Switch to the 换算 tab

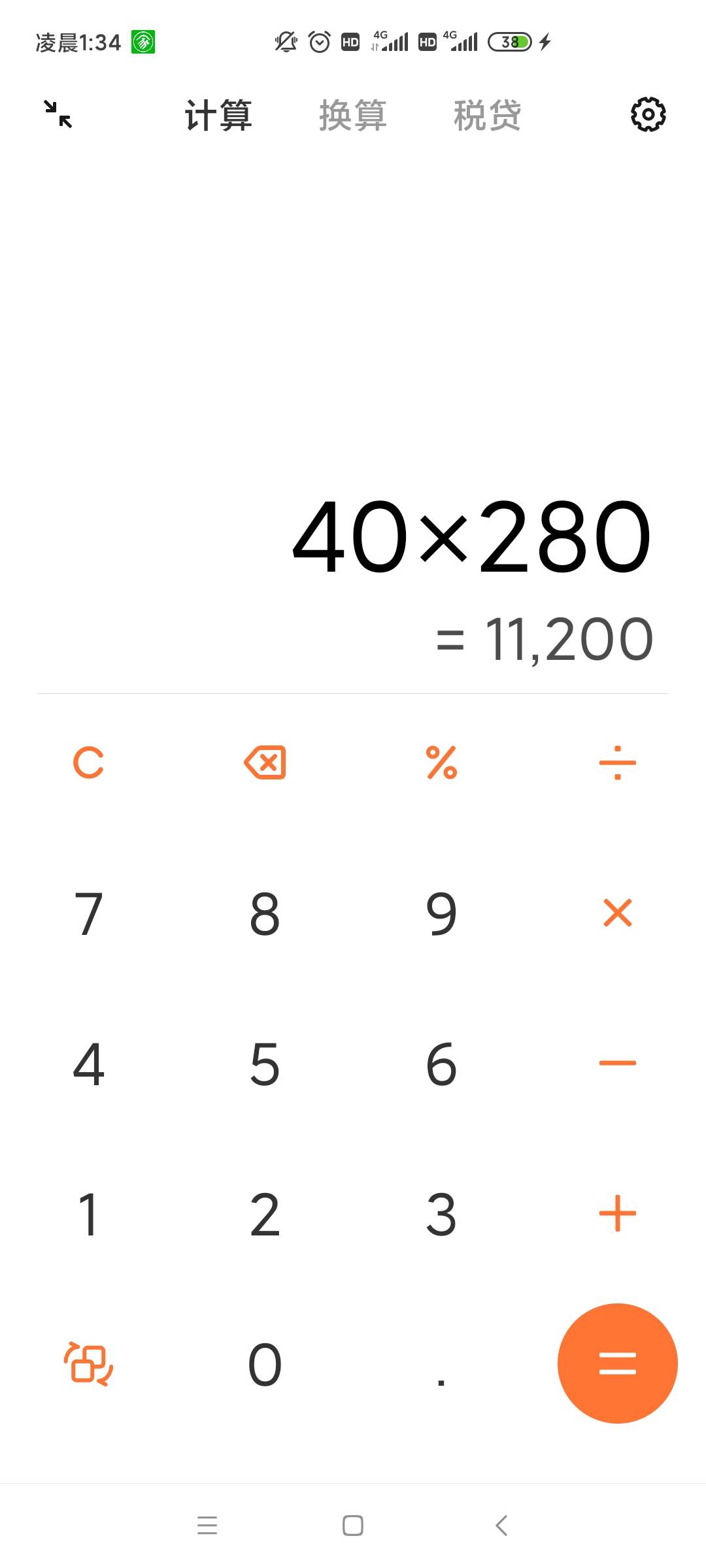click(353, 116)
